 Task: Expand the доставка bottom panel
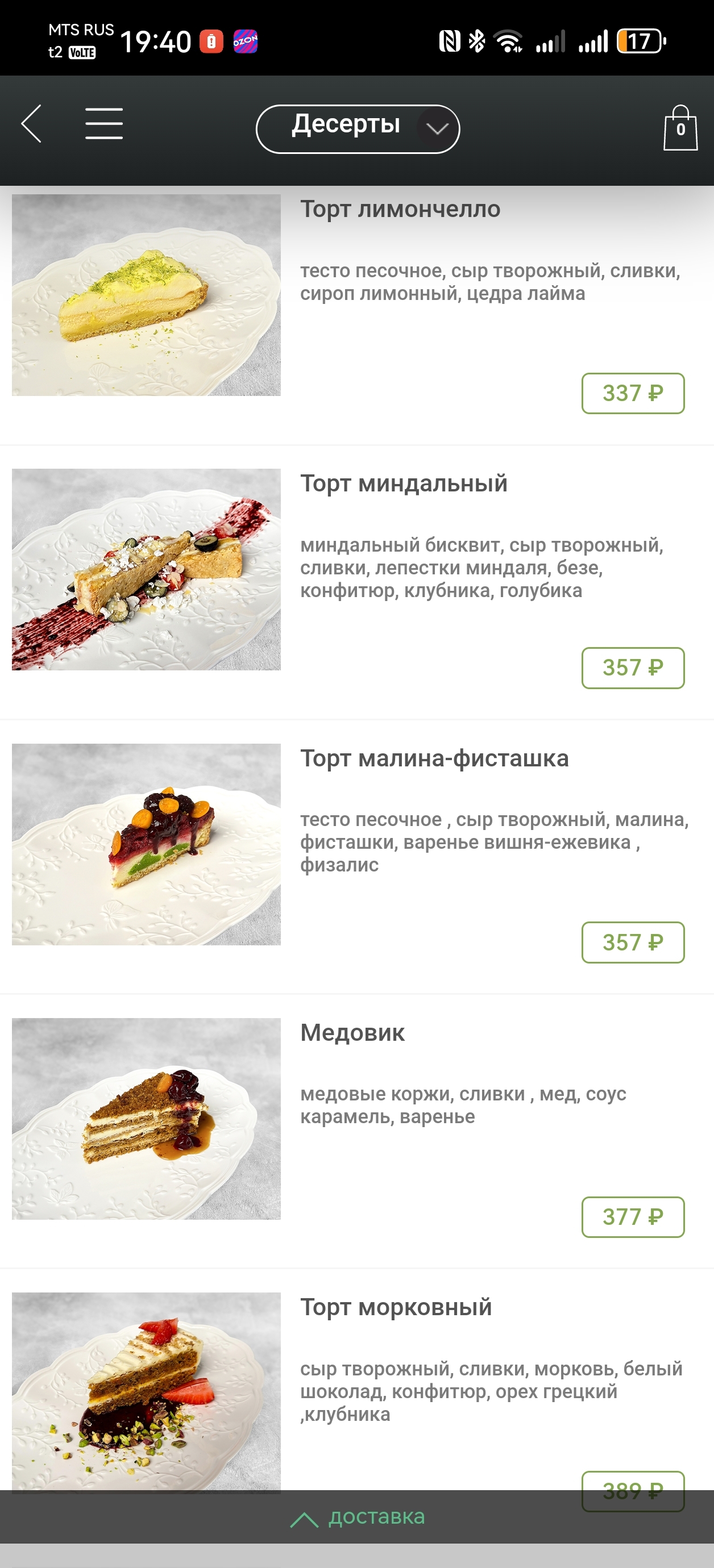tap(358, 1517)
